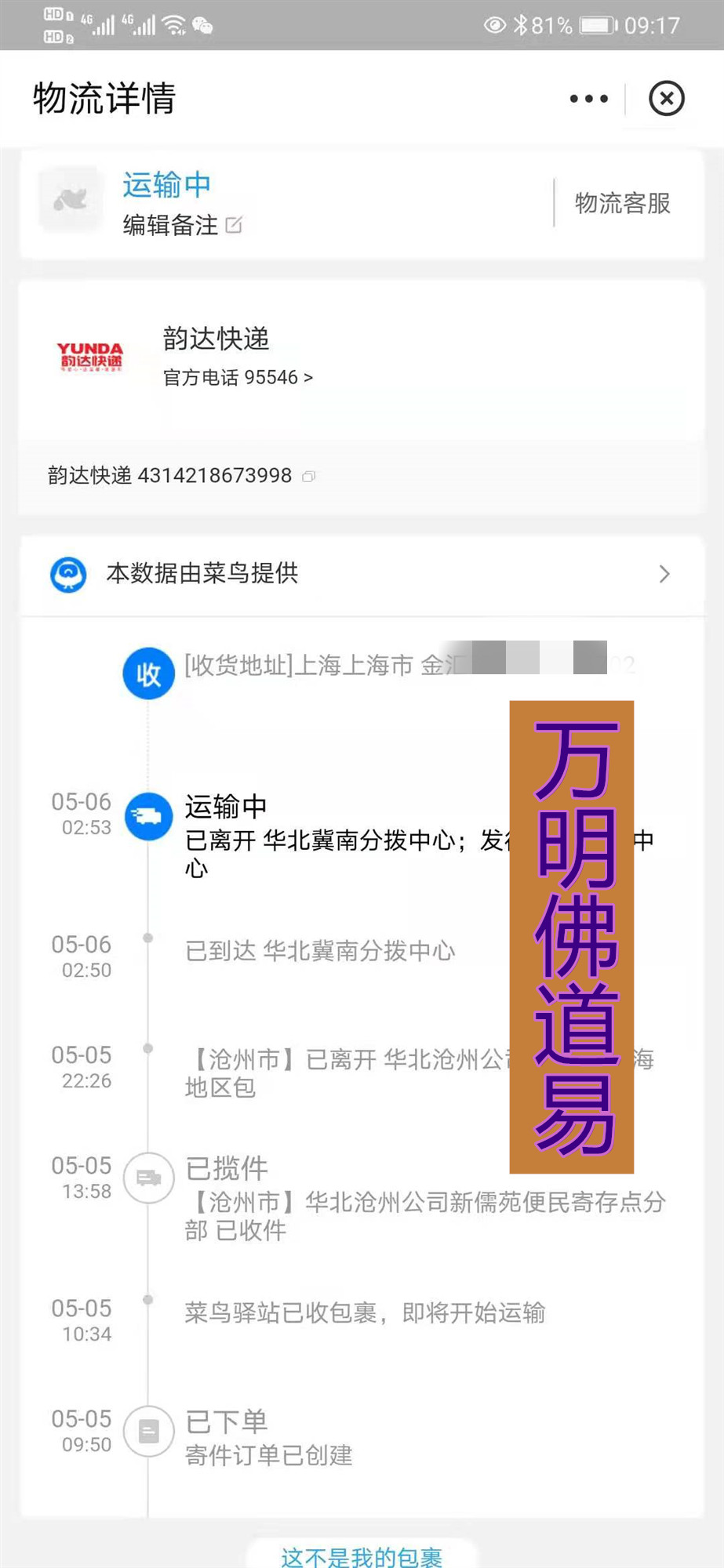Tap 这不是我的包裹 button

(x=362, y=1556)
